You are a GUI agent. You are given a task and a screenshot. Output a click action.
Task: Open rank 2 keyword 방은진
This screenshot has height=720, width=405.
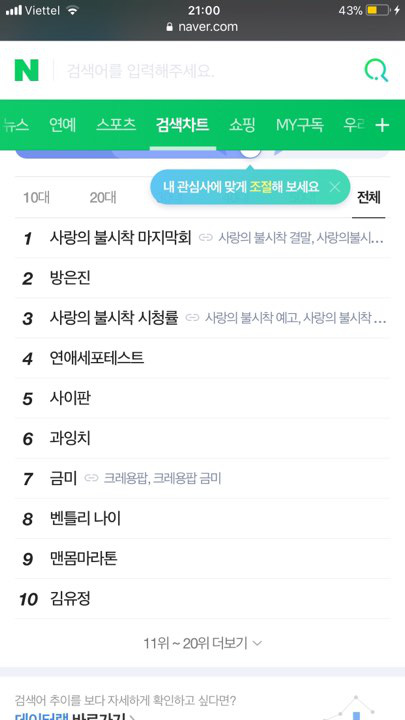point(70,278)
